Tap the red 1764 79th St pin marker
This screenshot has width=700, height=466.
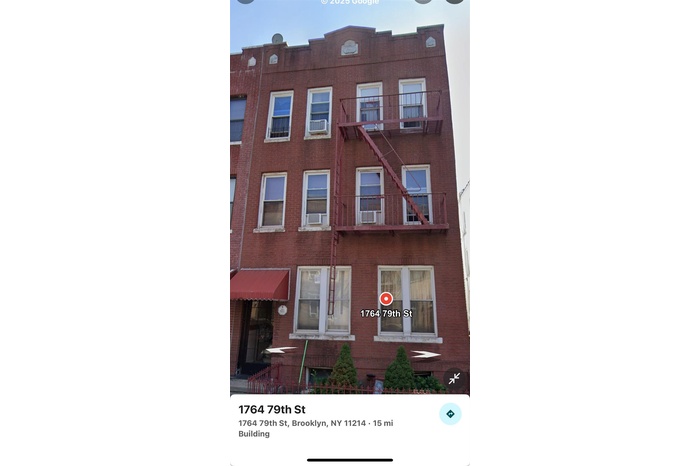(x=386, y=299)
